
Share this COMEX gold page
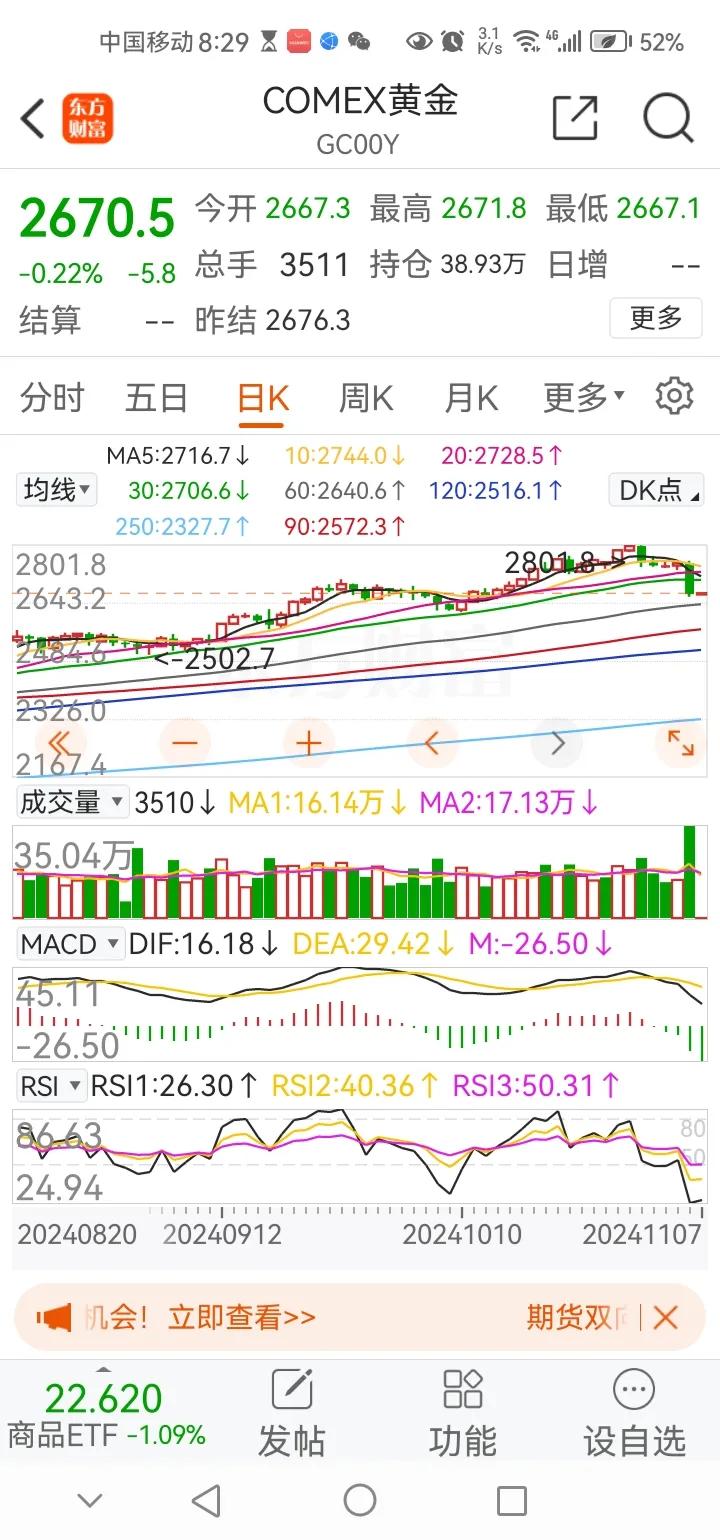(575, 119)
